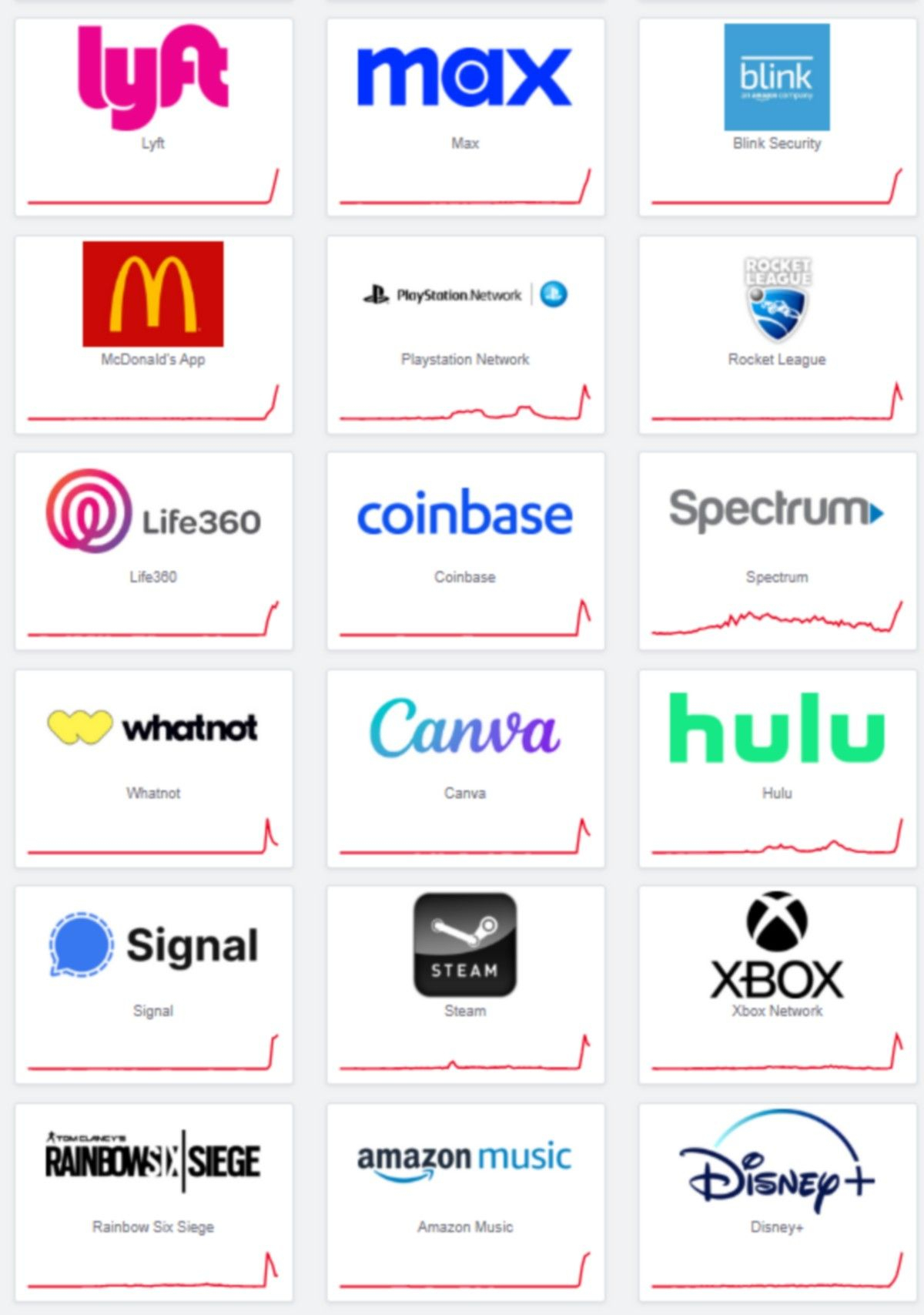View the Rainbow Six Siege card
924x1315 pixels.
[153, 1202]
